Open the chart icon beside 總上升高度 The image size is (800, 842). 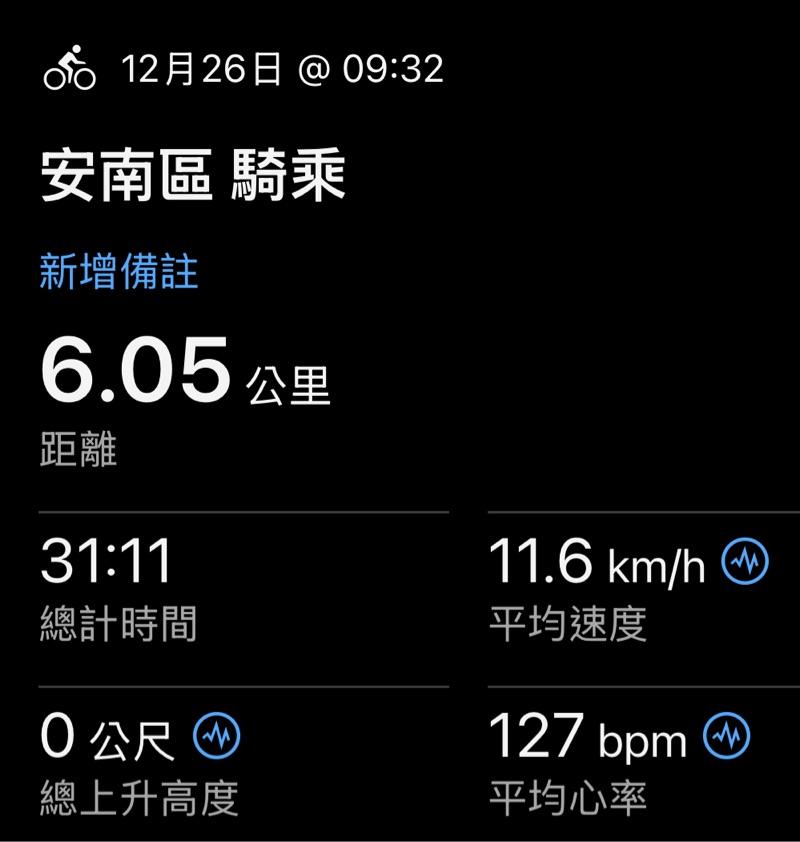coord(217,738)
